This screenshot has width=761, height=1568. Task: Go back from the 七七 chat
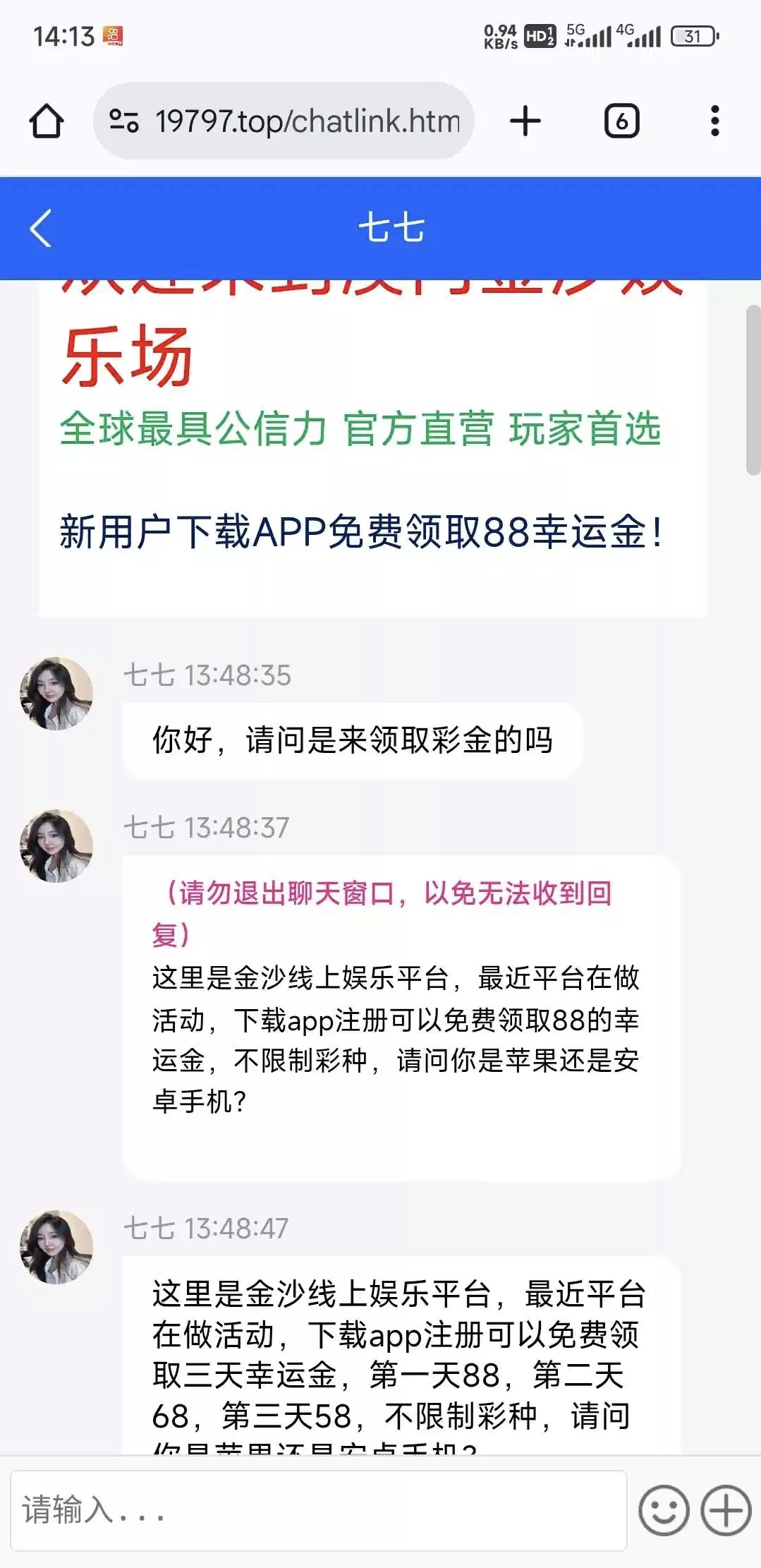41,229
